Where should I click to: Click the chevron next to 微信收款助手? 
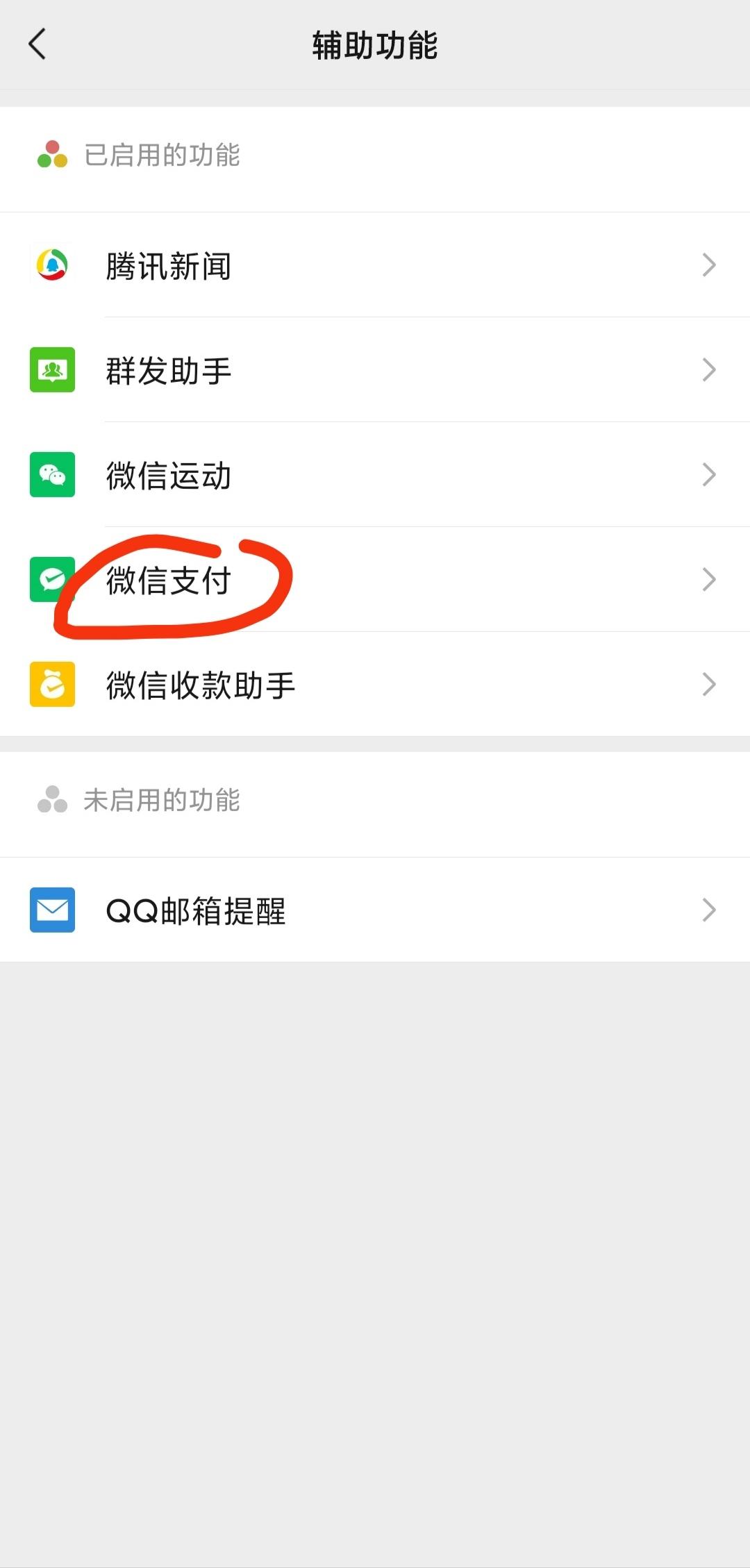tap(709, 684)
